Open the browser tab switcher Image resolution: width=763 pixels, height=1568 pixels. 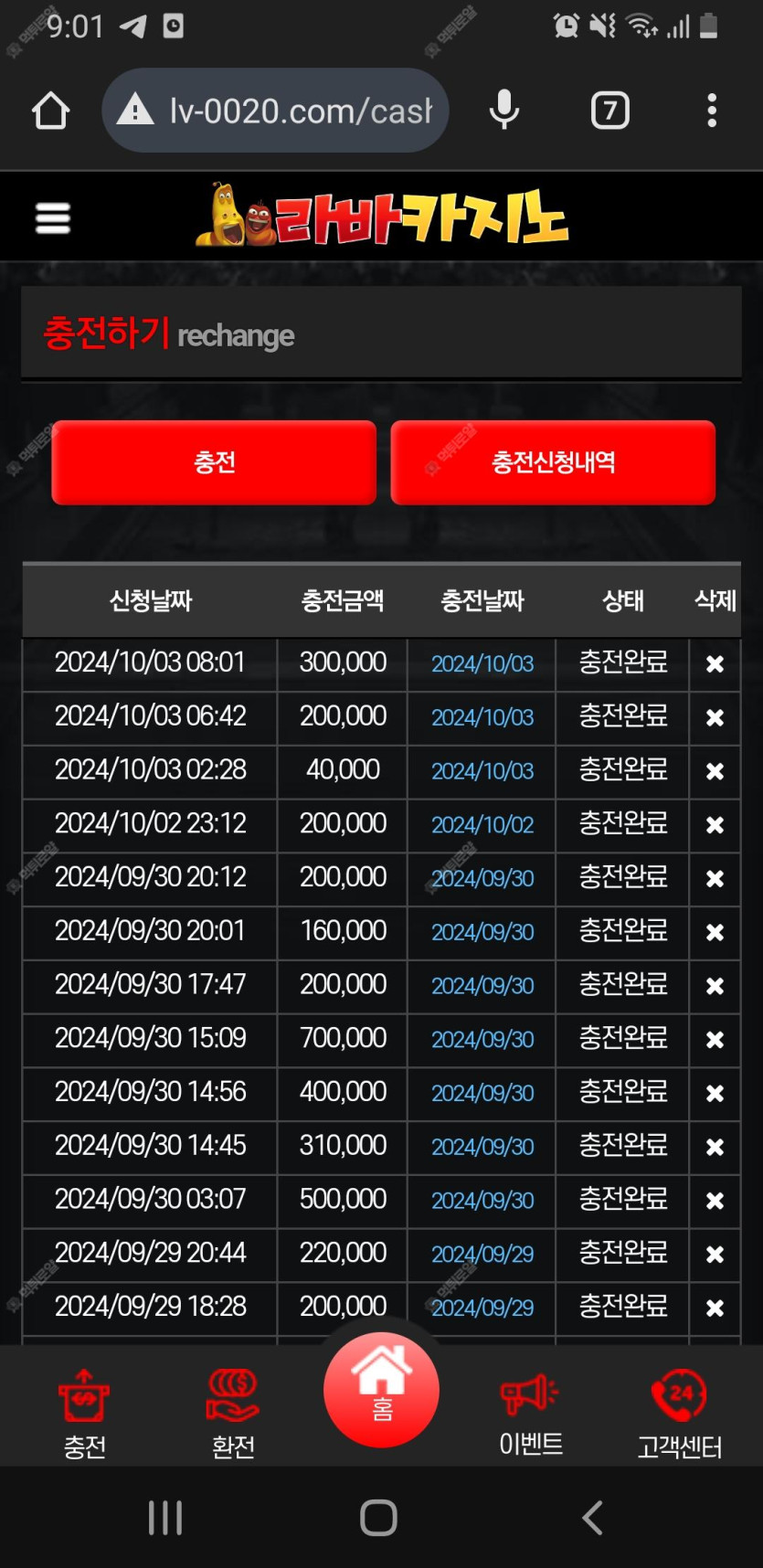pyautogui.click(x=609, y=111)
